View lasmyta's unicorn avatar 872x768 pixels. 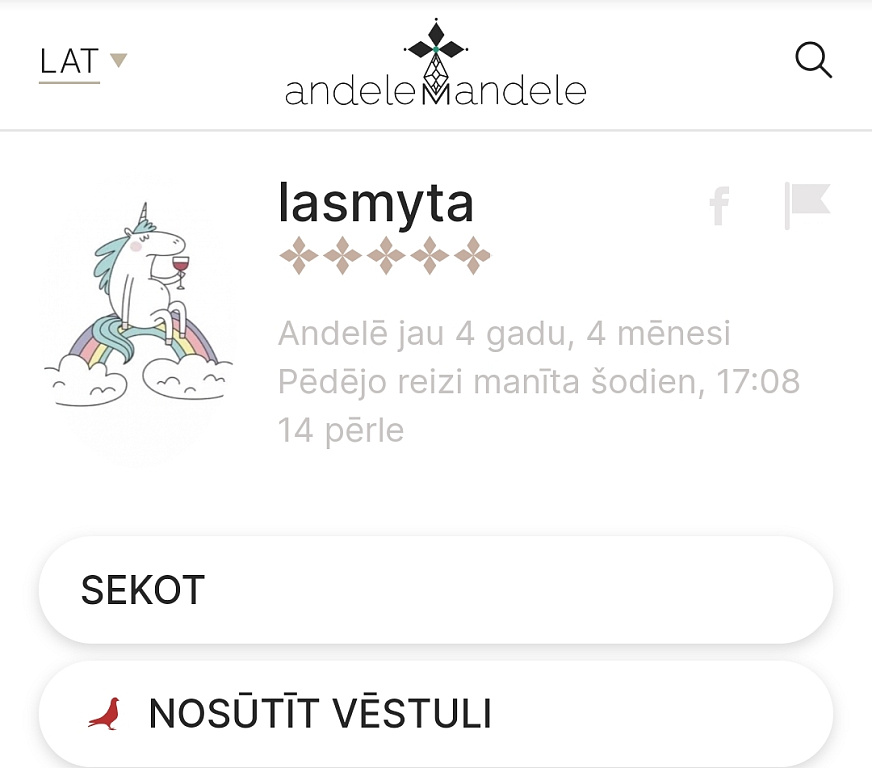coord(140,320)
